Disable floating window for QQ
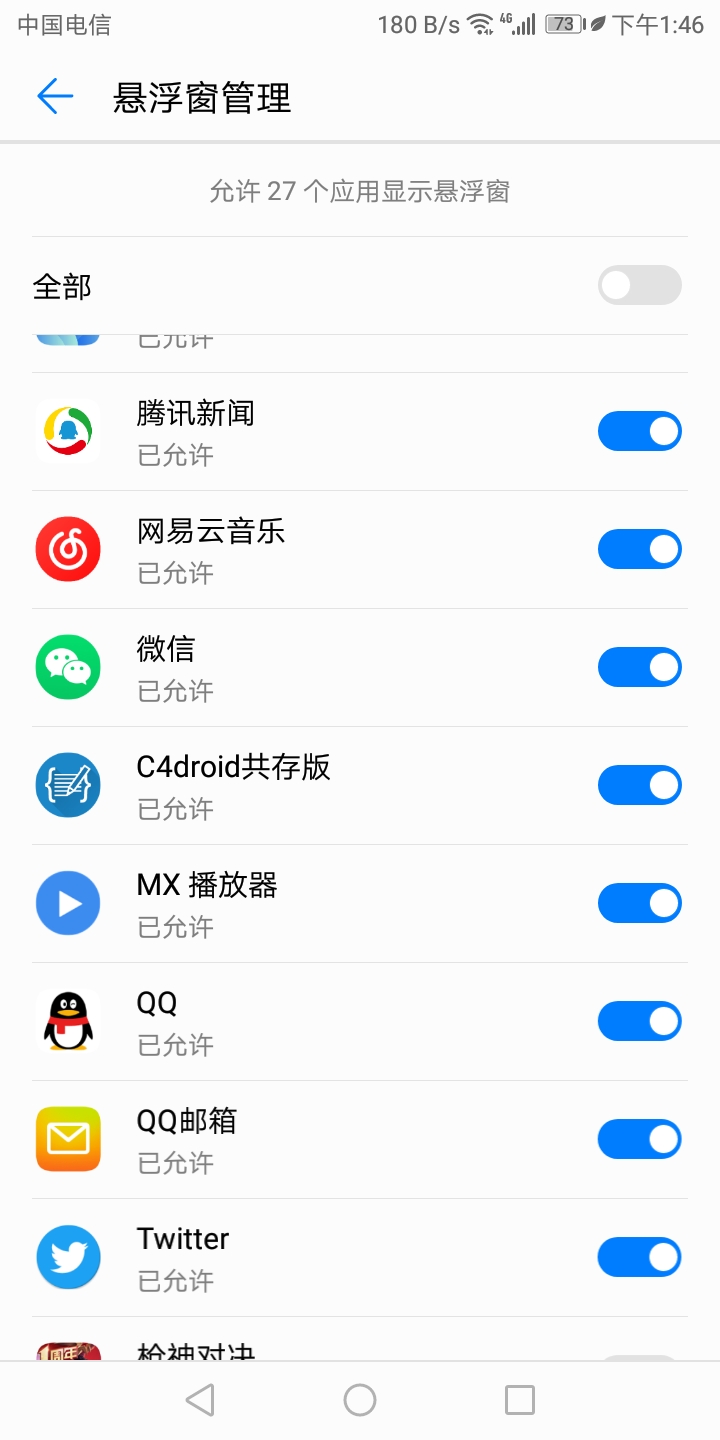Screen dimensions: 720x1440 pyautogui.click(x=639, y=1021)
